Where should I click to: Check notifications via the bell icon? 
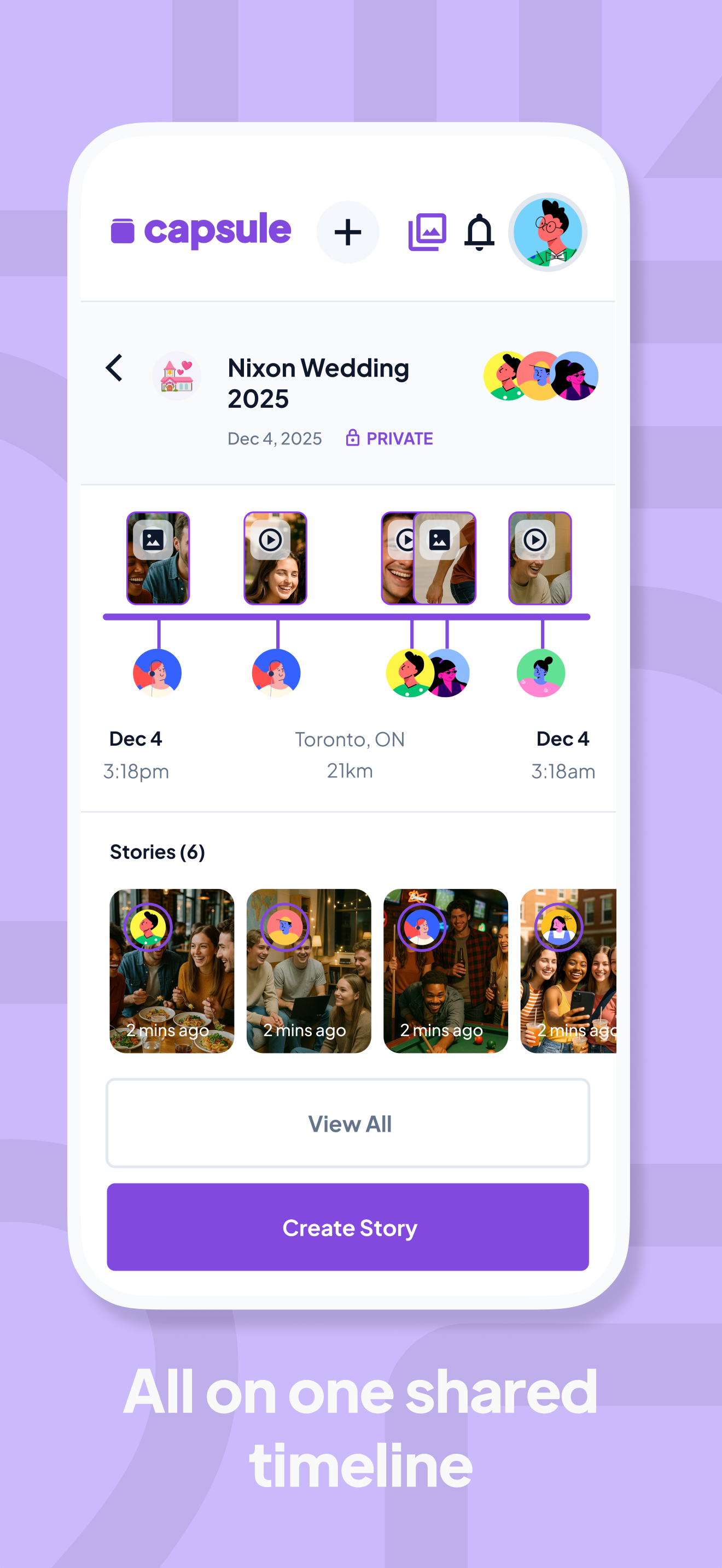click(480, 231)
